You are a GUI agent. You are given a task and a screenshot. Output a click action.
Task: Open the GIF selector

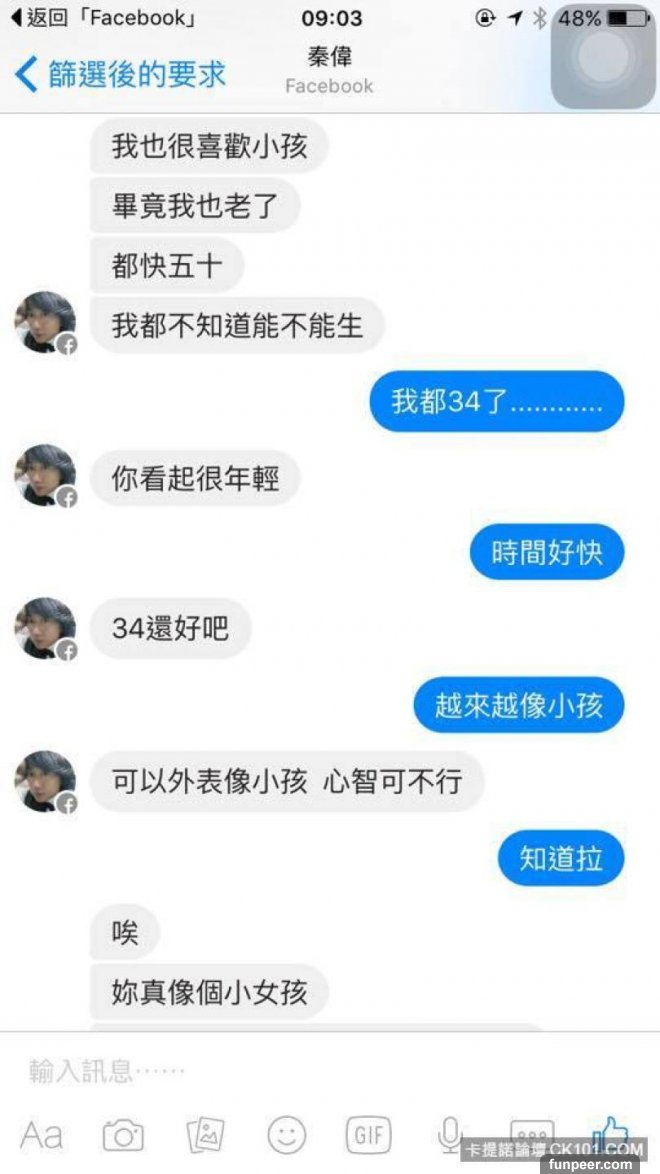coord(368,1135)
